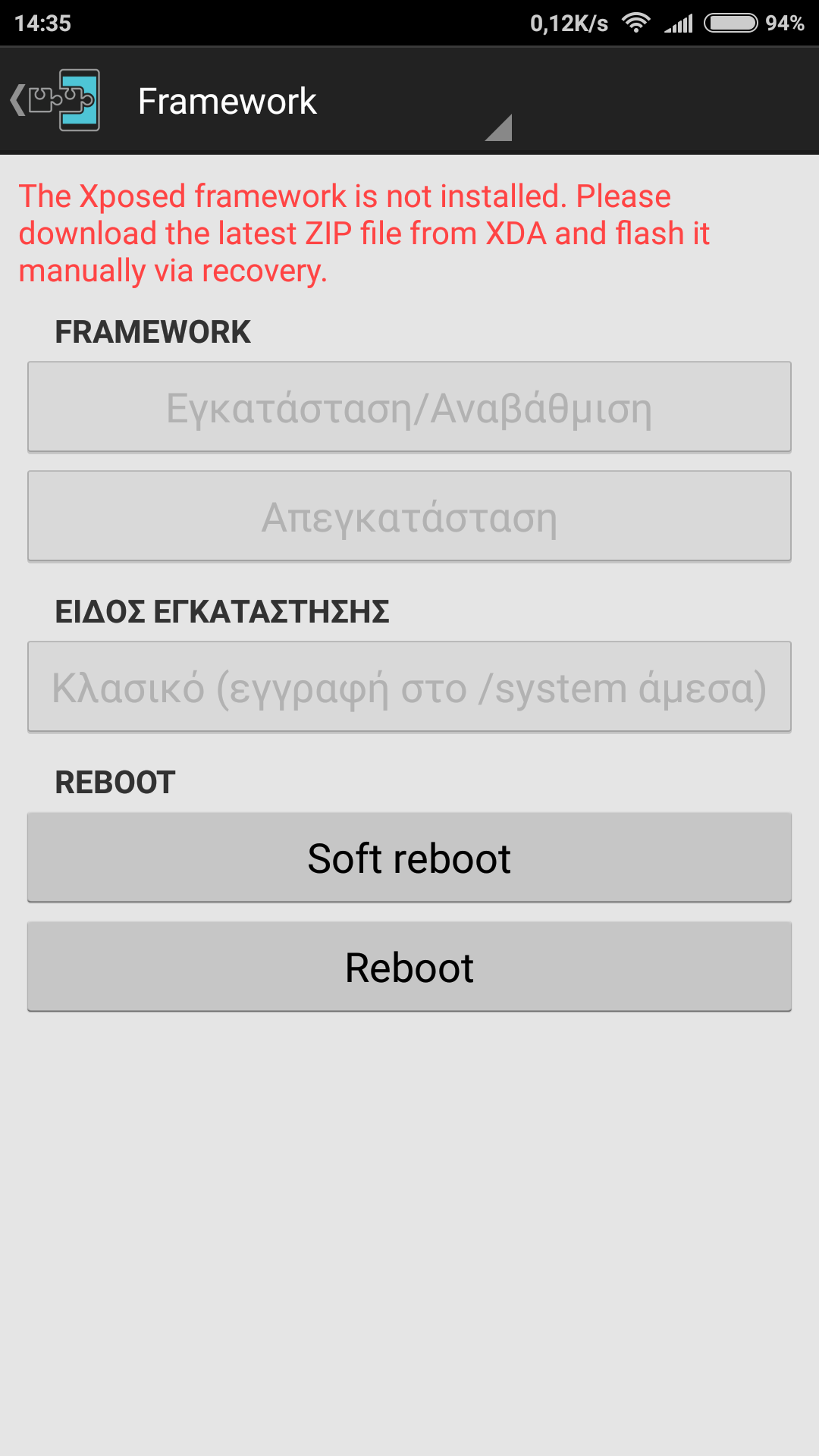The height and width of the screenshot is (1456, 819).
Task: Open the Framework section dropdown
Action: (x=318, y=102)
